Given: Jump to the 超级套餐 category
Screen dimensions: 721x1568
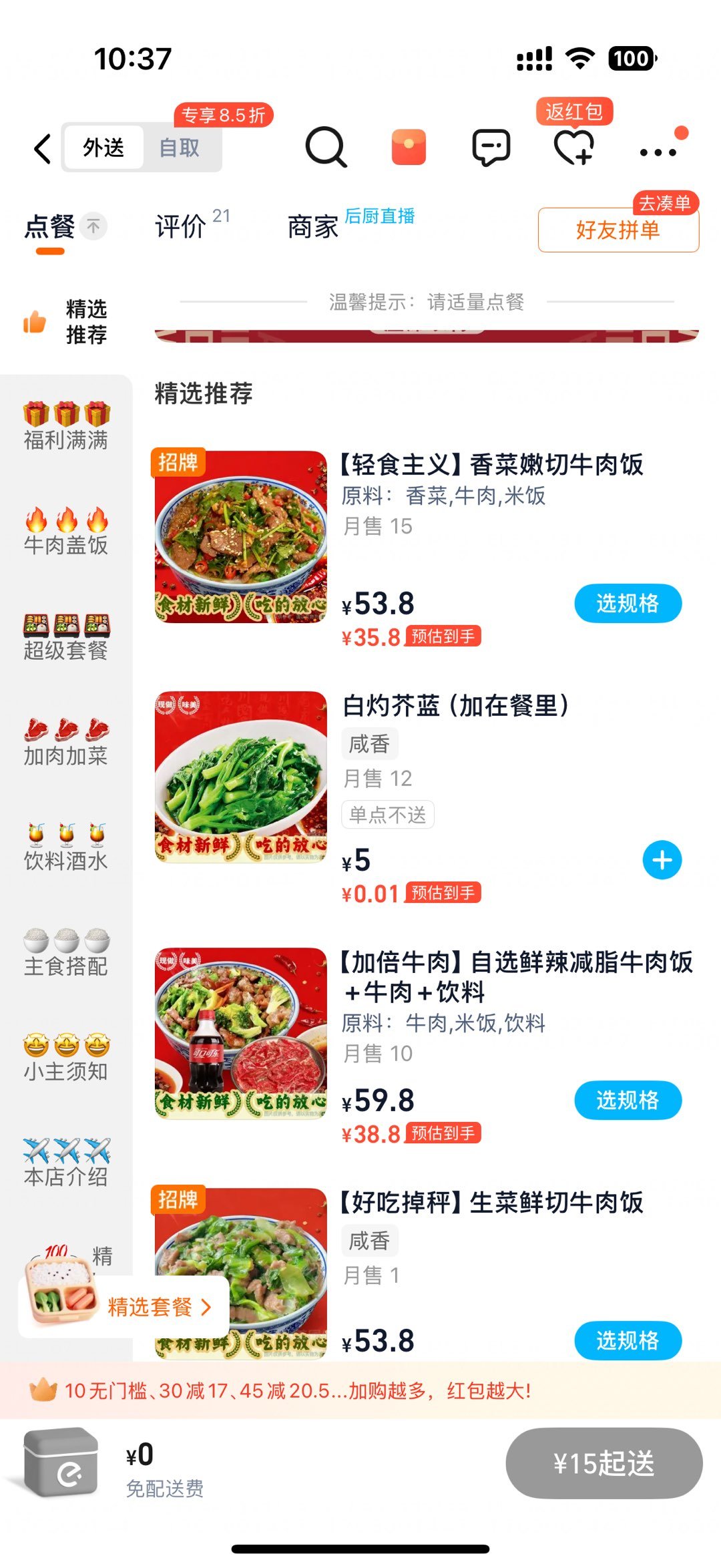Looking at the screenshot, I should [66, 637].
